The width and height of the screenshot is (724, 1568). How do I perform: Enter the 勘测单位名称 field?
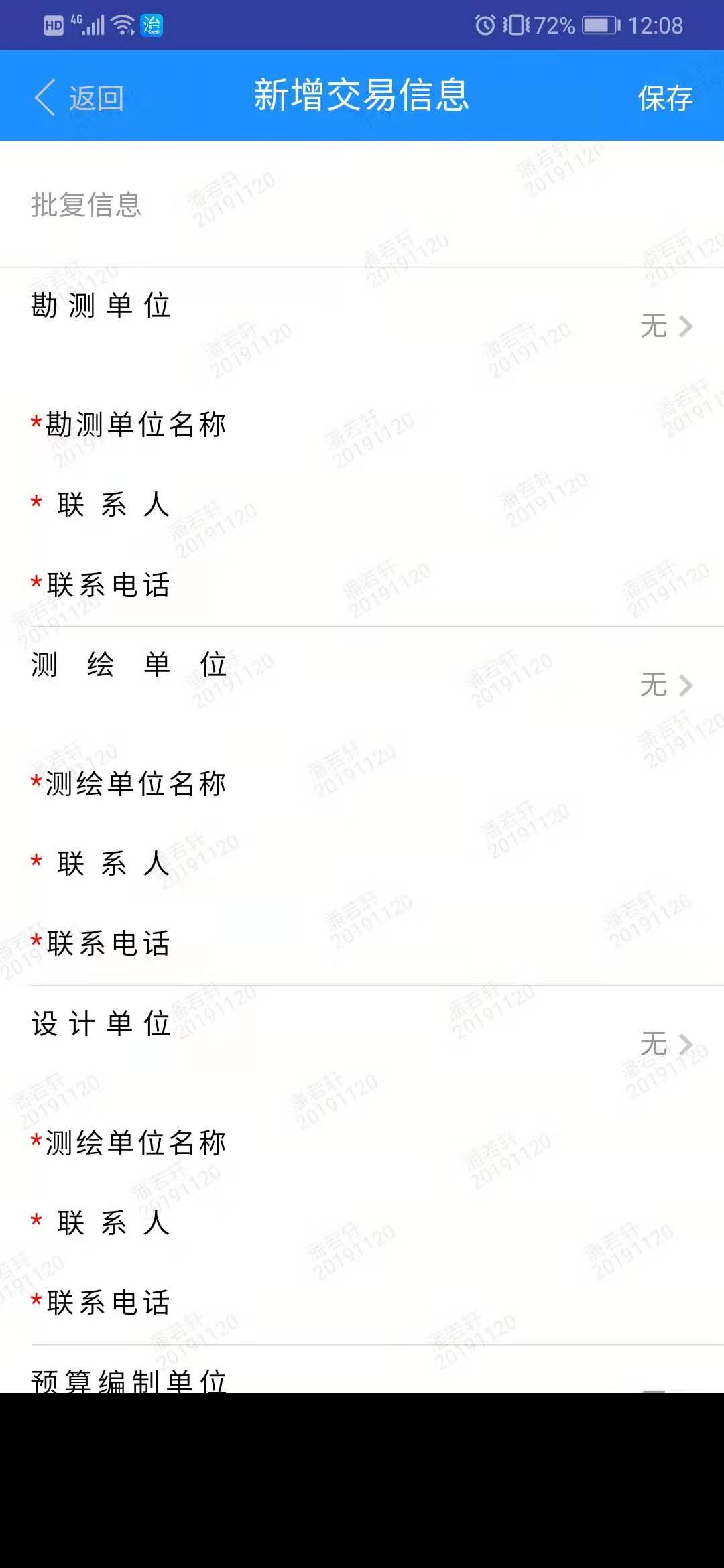pyautogui.click(x=362, y=424)
